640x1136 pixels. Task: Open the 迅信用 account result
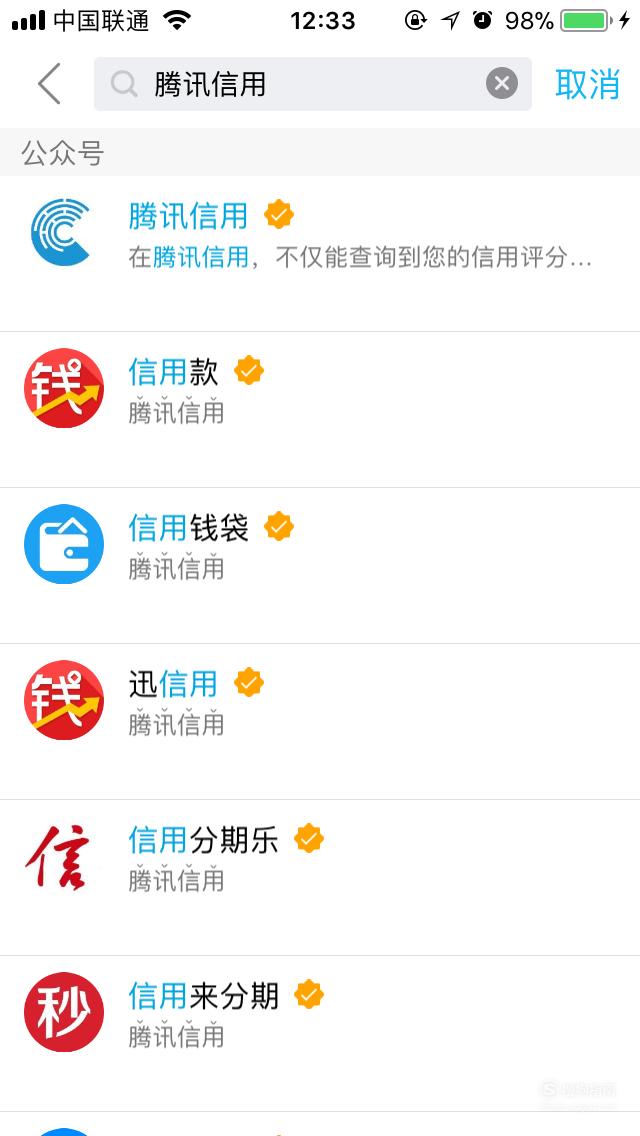coord(320,722)
